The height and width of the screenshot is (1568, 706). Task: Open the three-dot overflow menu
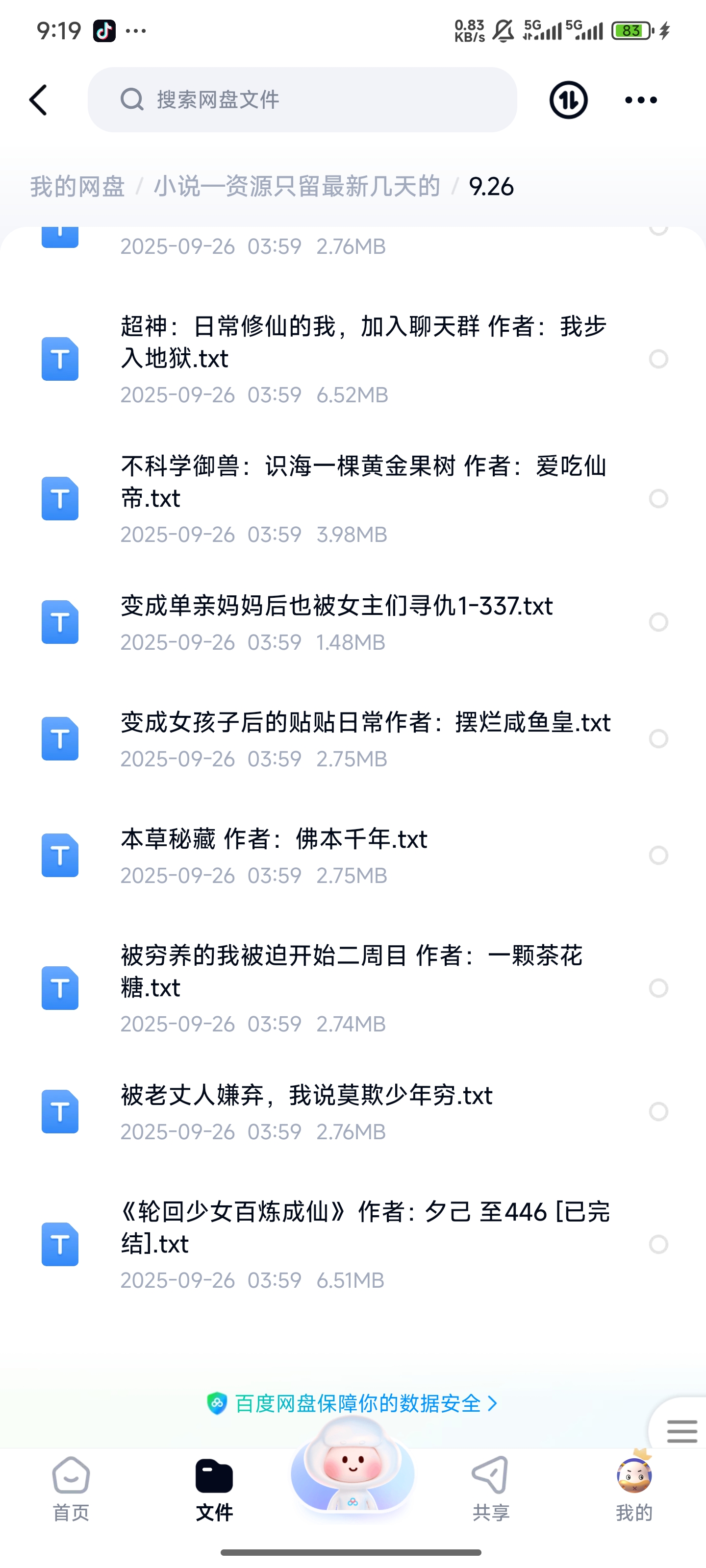point(641,100)
